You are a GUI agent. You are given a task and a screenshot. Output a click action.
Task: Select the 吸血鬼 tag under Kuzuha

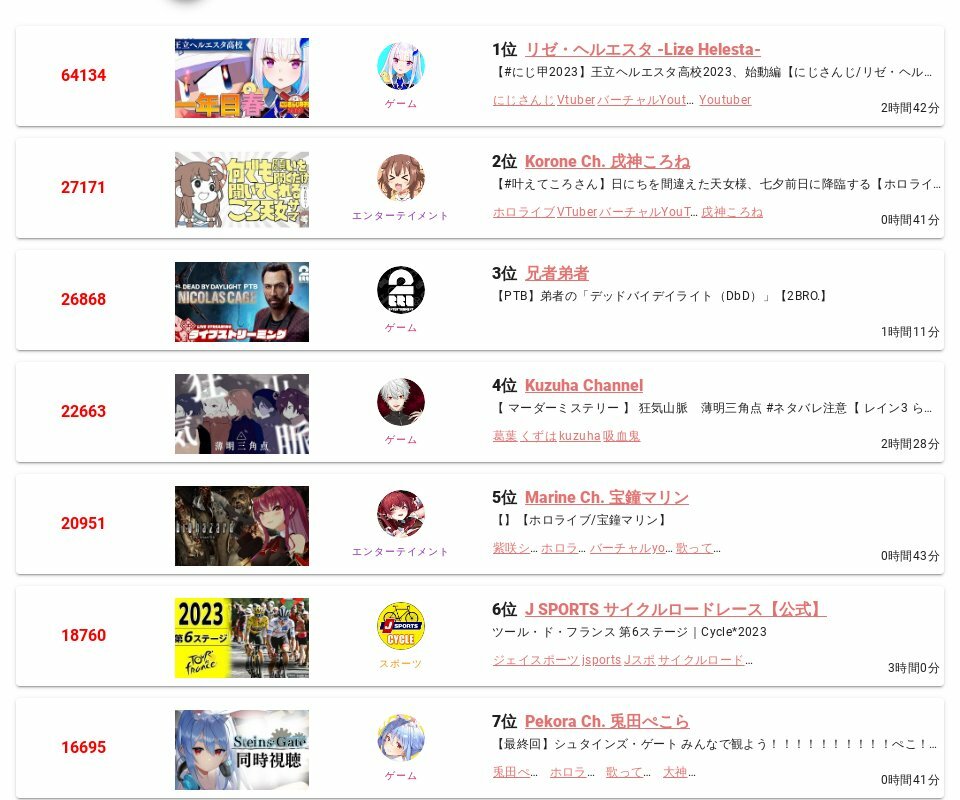click(621, 436)
